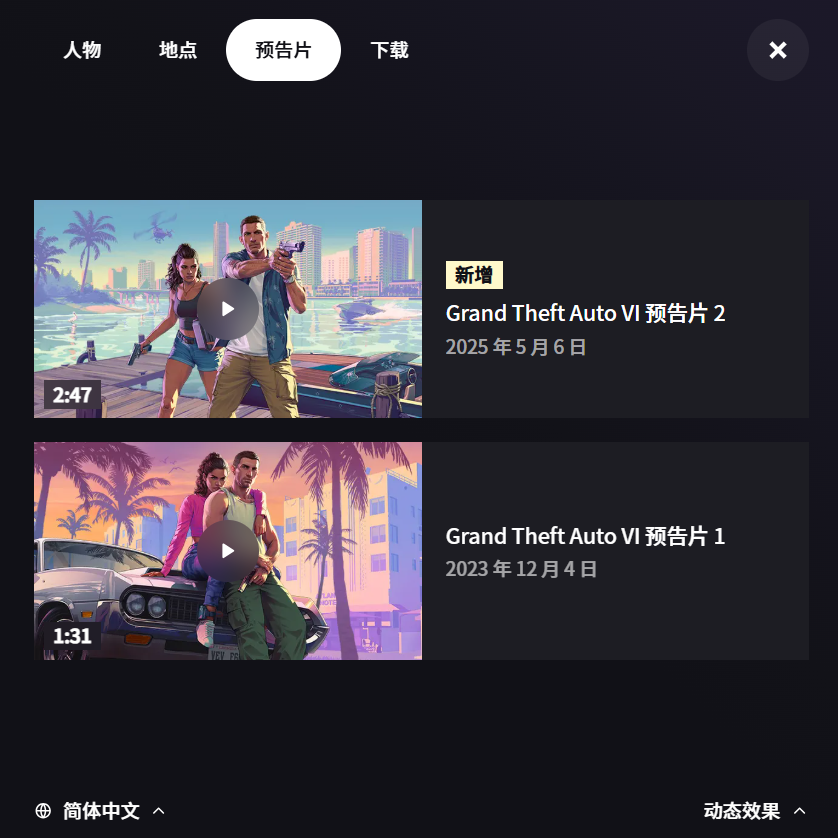Open the 简体中文 language selector
The height and width of the screenshot is (838, 838).
pyautogui.click(x=100, y=811)
